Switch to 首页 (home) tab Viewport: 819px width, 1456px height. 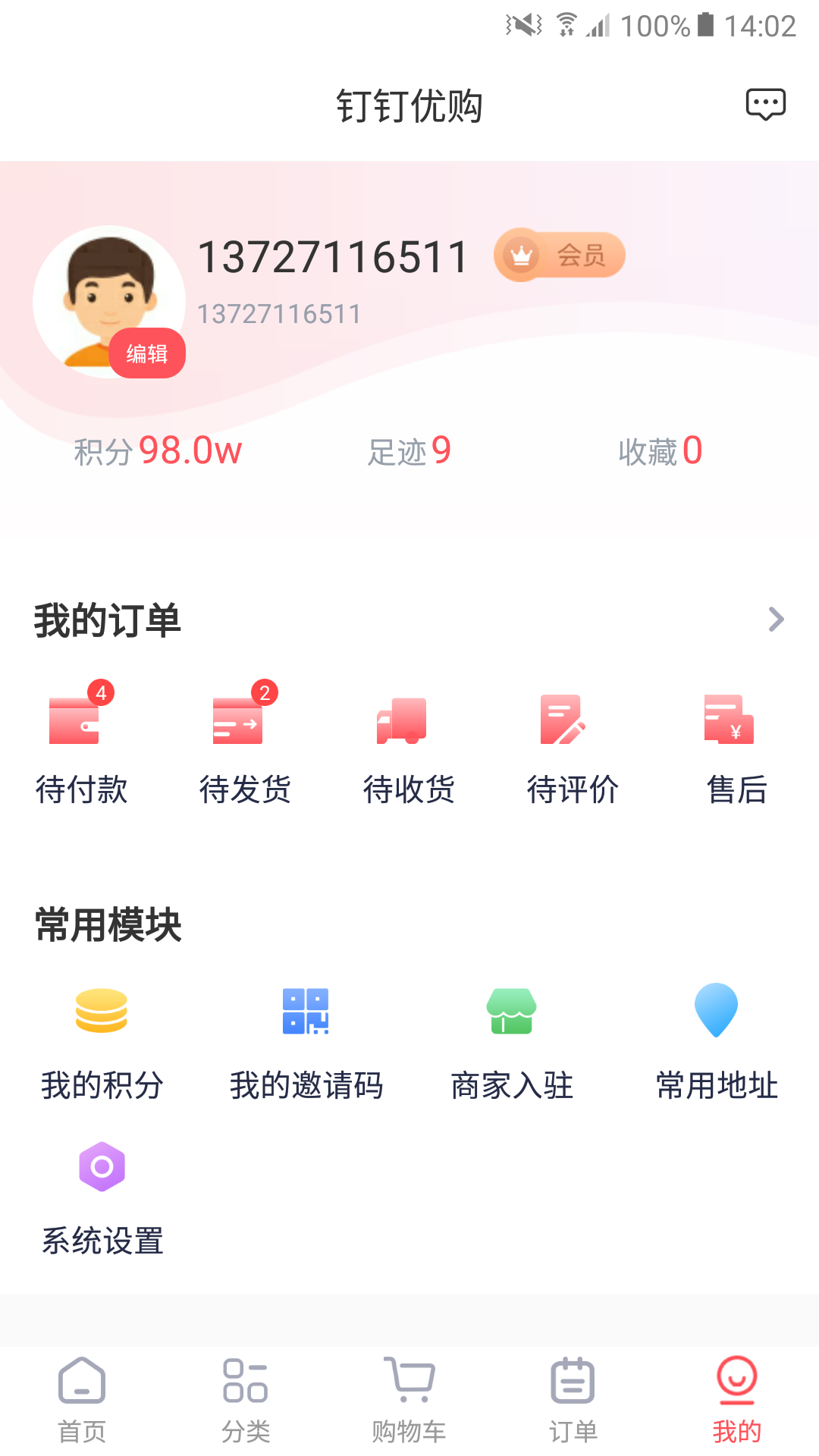81,1399
